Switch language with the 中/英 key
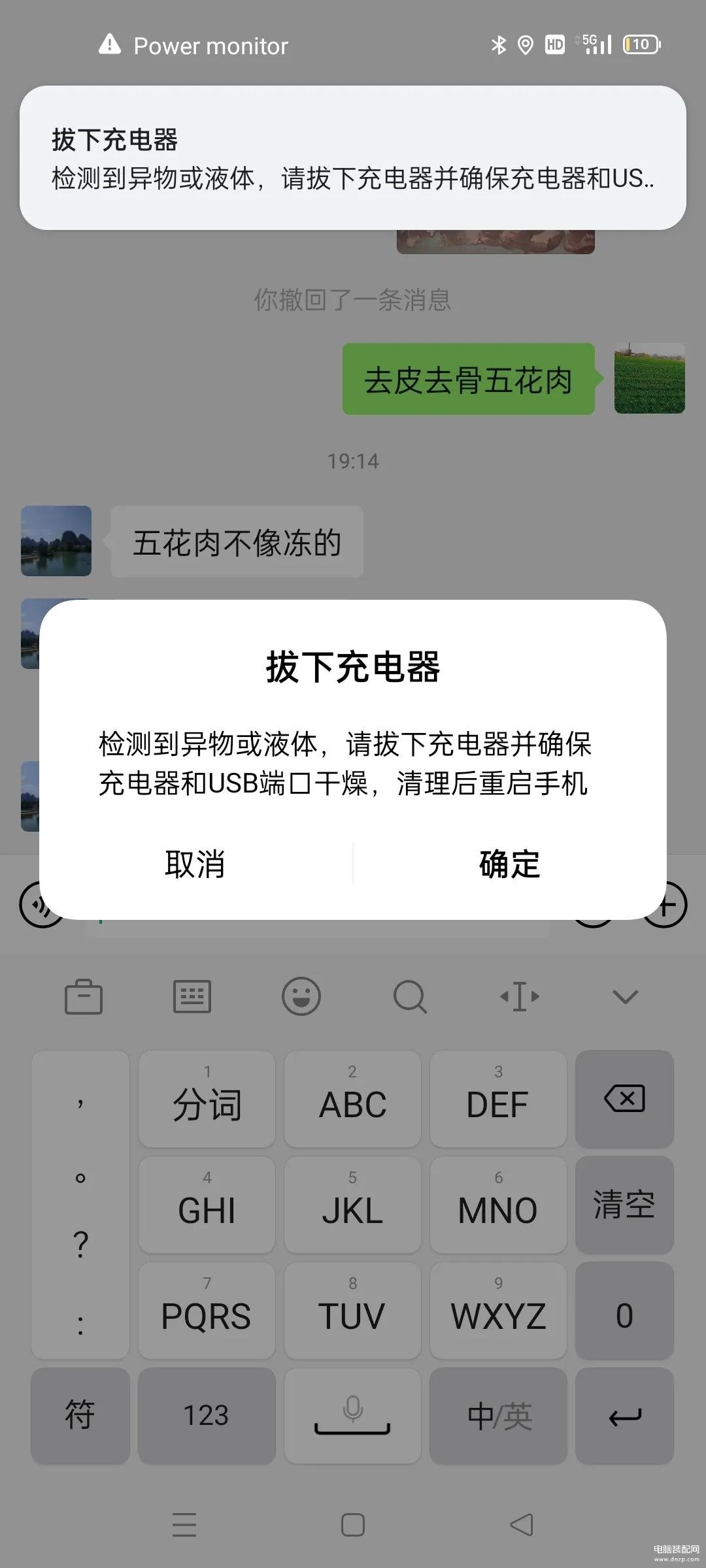The height and width of the screenshot is (1568, 706). tap(498, 1416)
